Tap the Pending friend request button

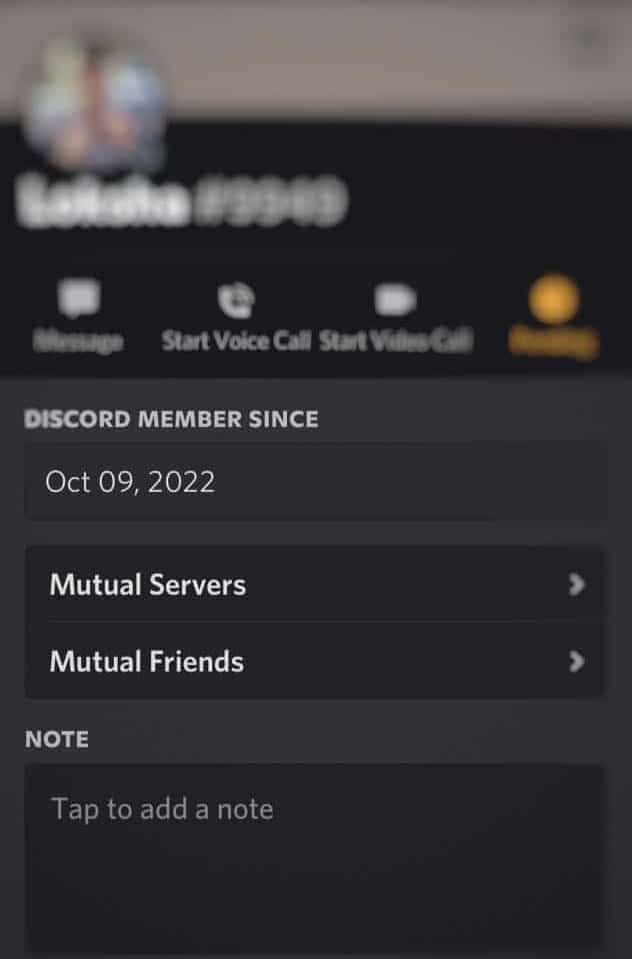point(553,316)
